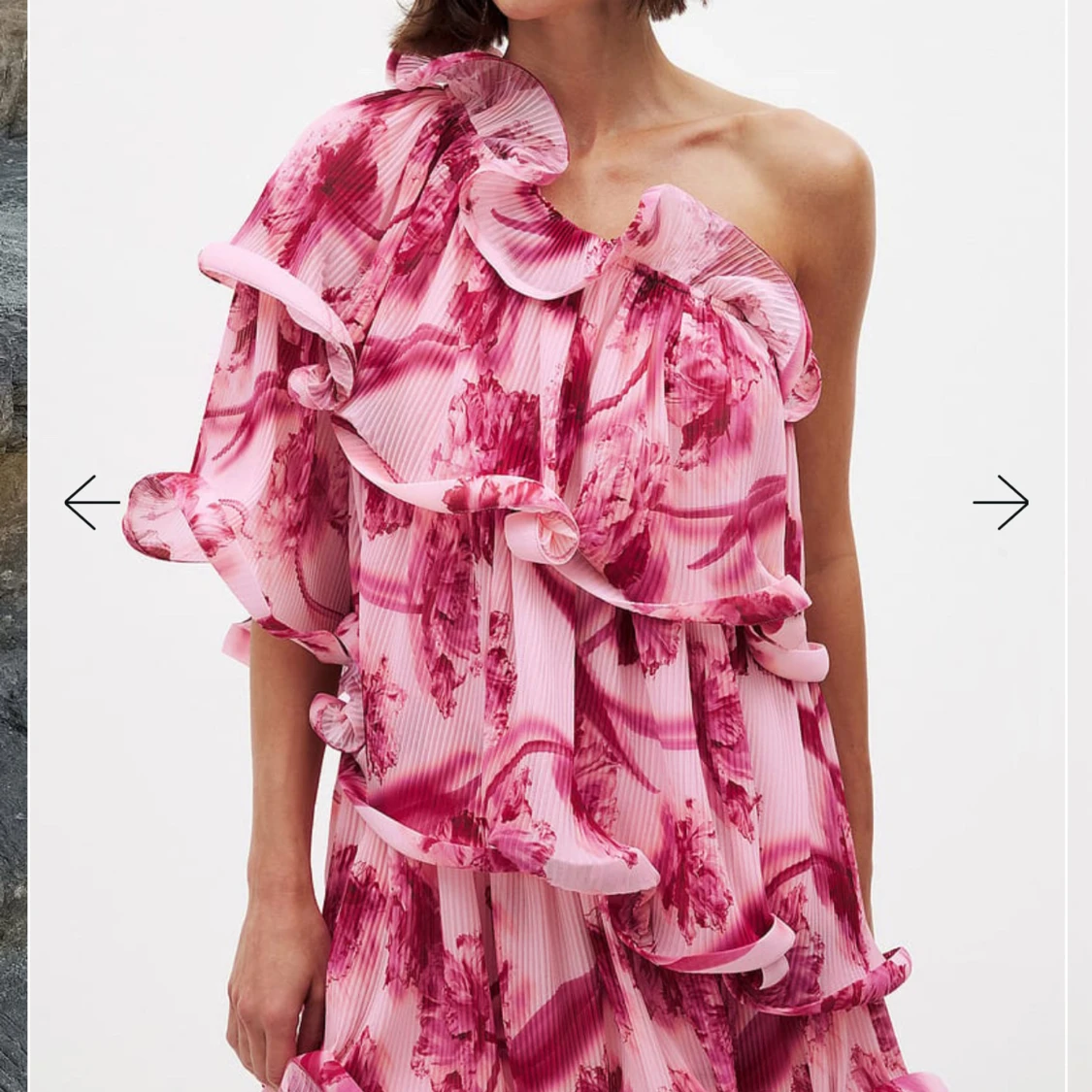1092x1092 pixels.
Task: Show the next product photo
Action: (x=1001, y=503)
